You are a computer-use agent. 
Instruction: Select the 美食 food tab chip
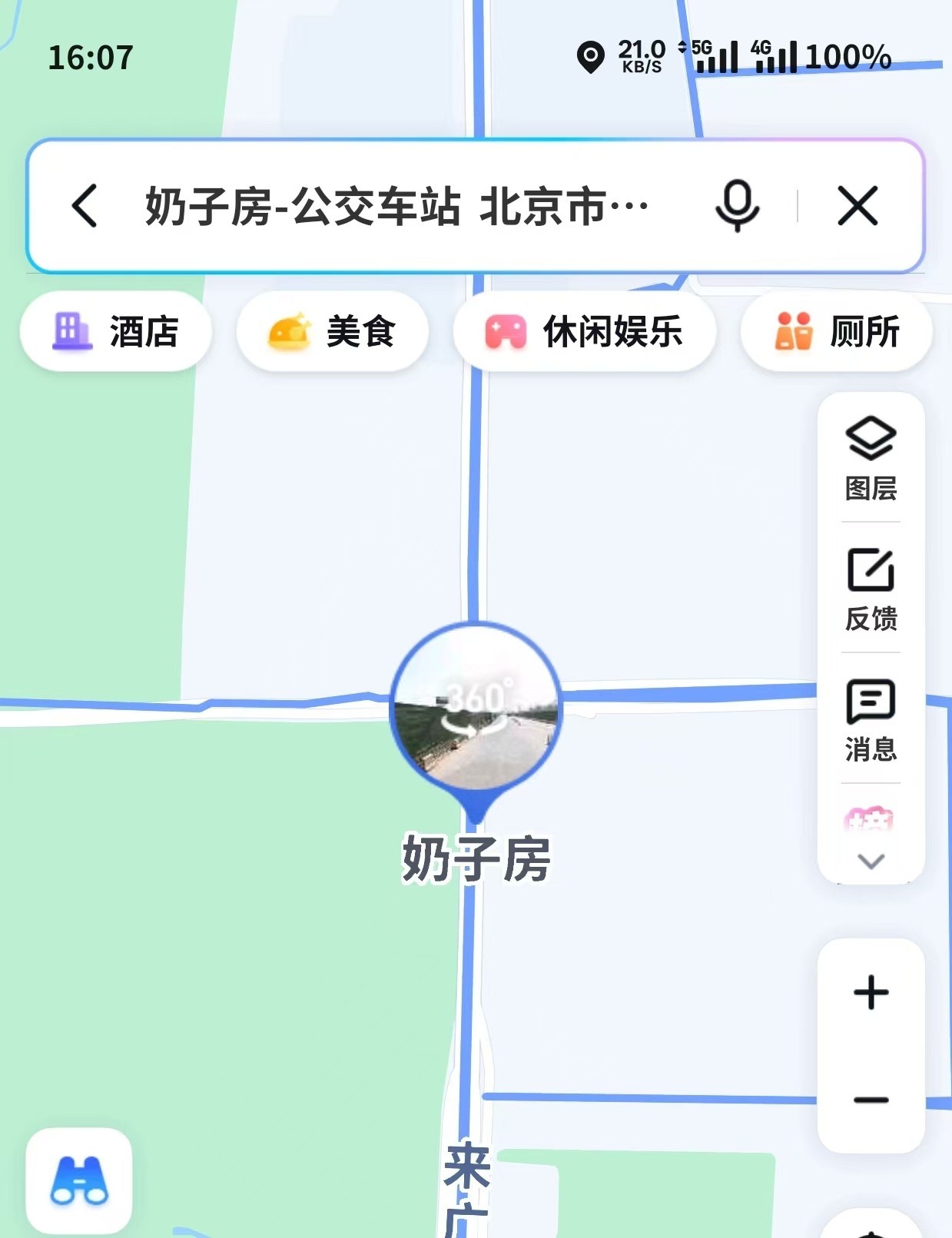tap(332, 331)
